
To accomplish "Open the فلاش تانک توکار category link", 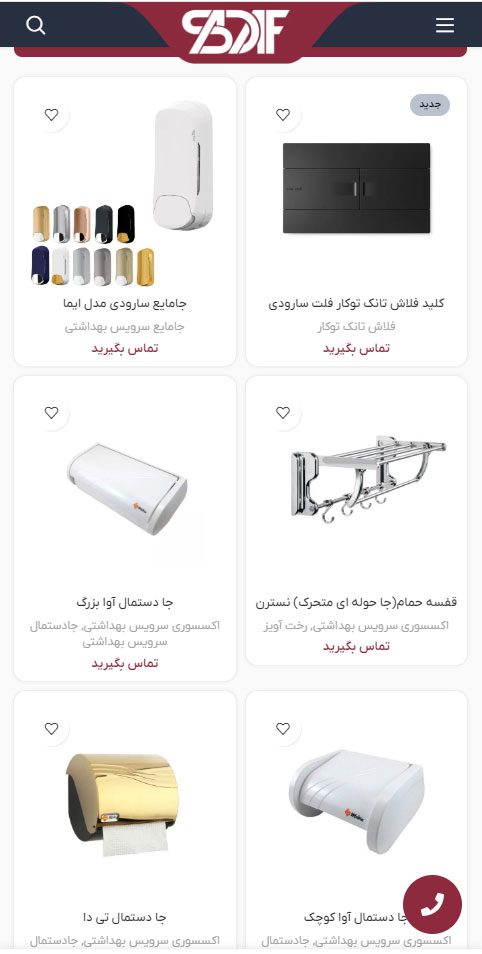I will tap(357, 327).
